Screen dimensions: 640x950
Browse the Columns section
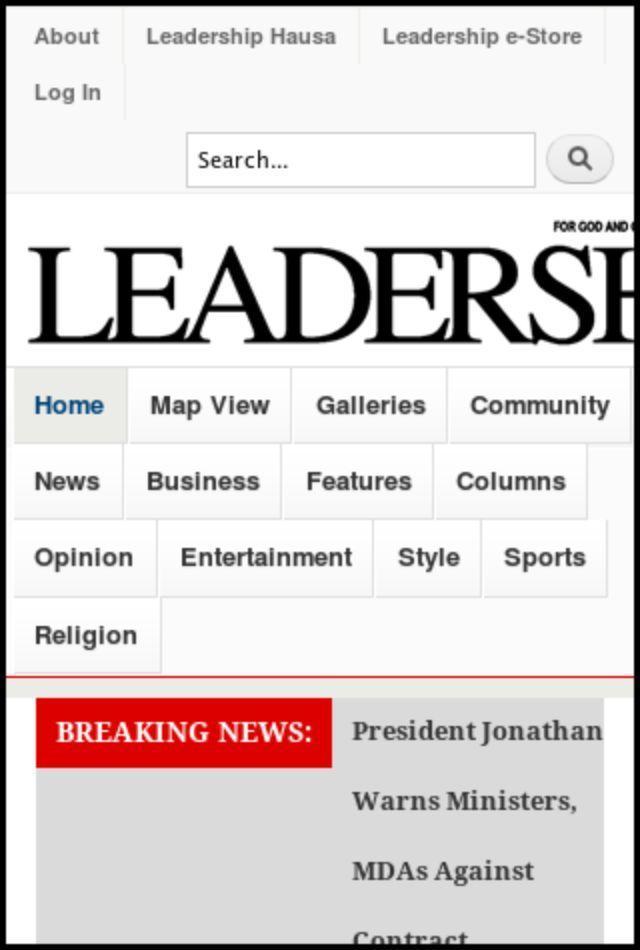click(510, 482)
